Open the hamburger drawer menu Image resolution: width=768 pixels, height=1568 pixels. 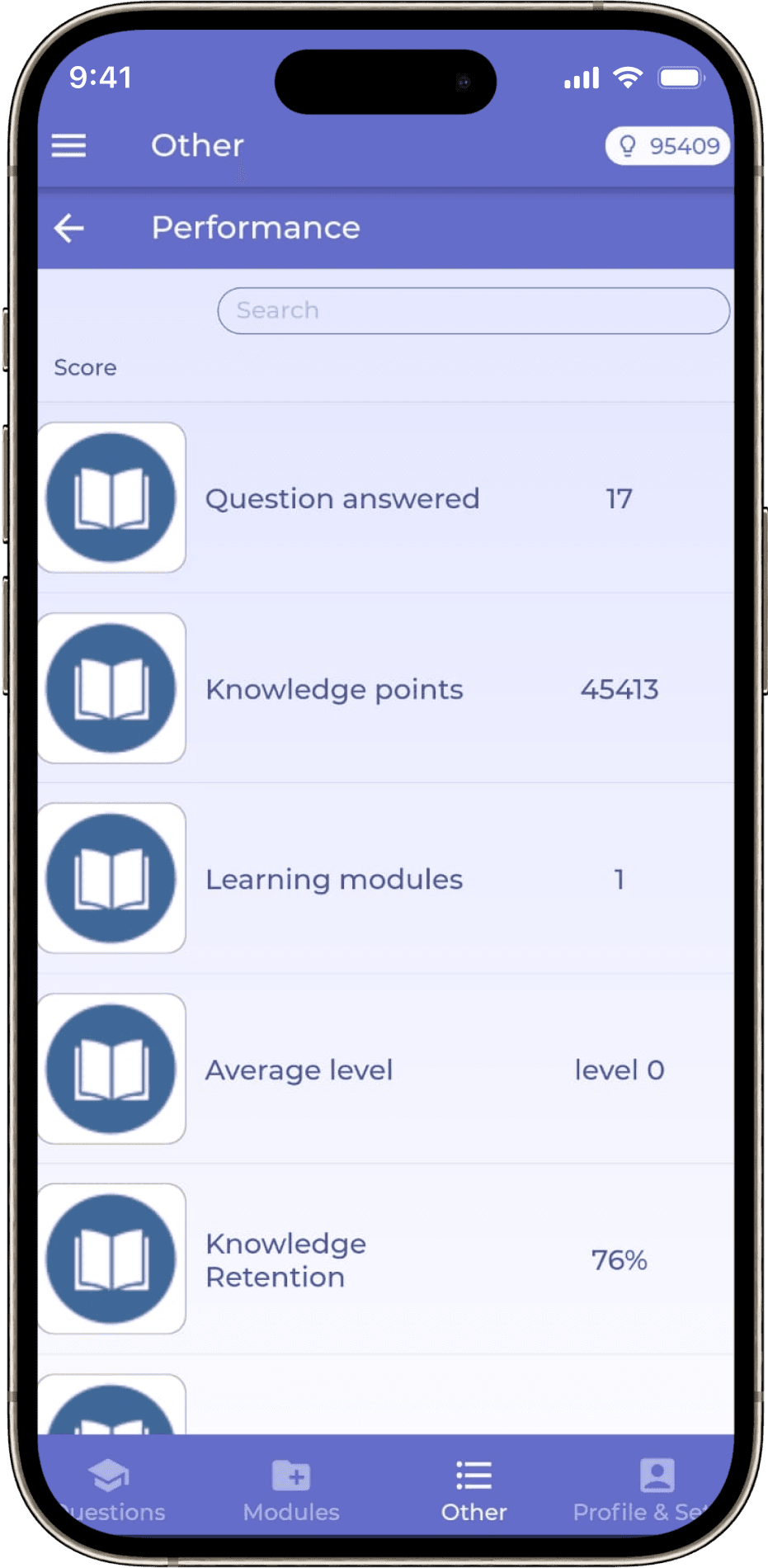tap(68, 145)
